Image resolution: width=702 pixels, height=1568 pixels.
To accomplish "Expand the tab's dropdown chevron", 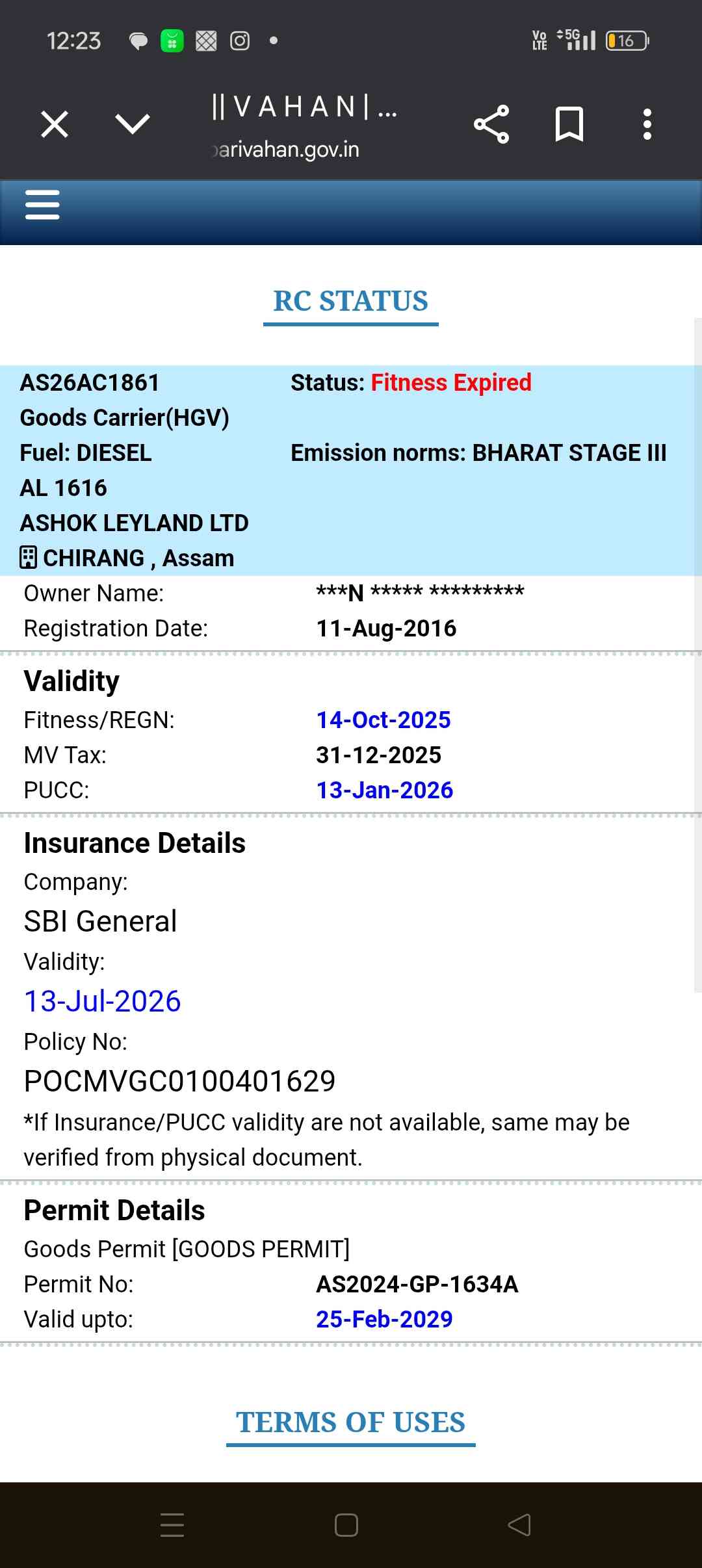I will 133,124.
